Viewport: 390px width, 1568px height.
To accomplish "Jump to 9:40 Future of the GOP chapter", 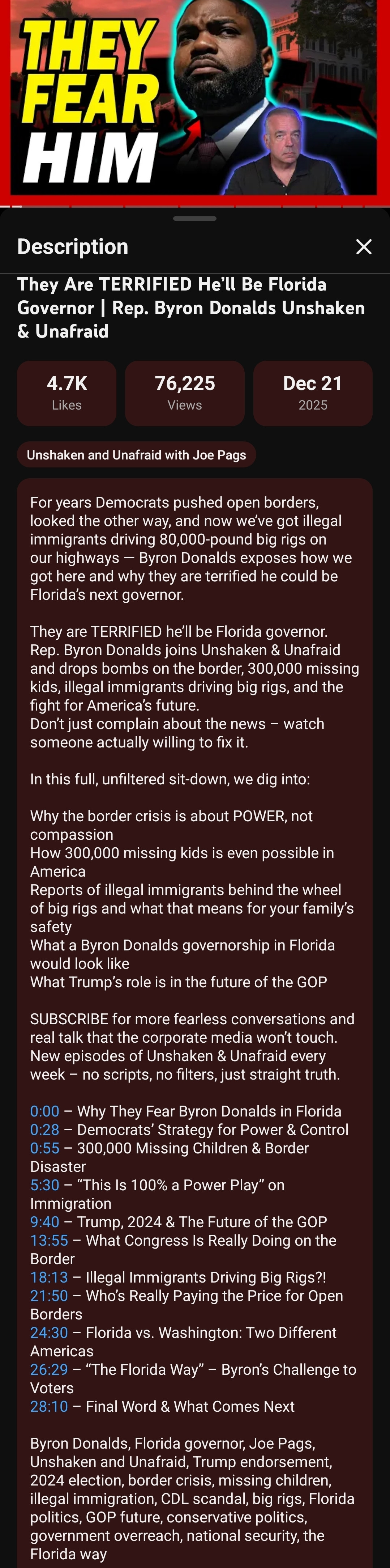I will (44, 1222).
